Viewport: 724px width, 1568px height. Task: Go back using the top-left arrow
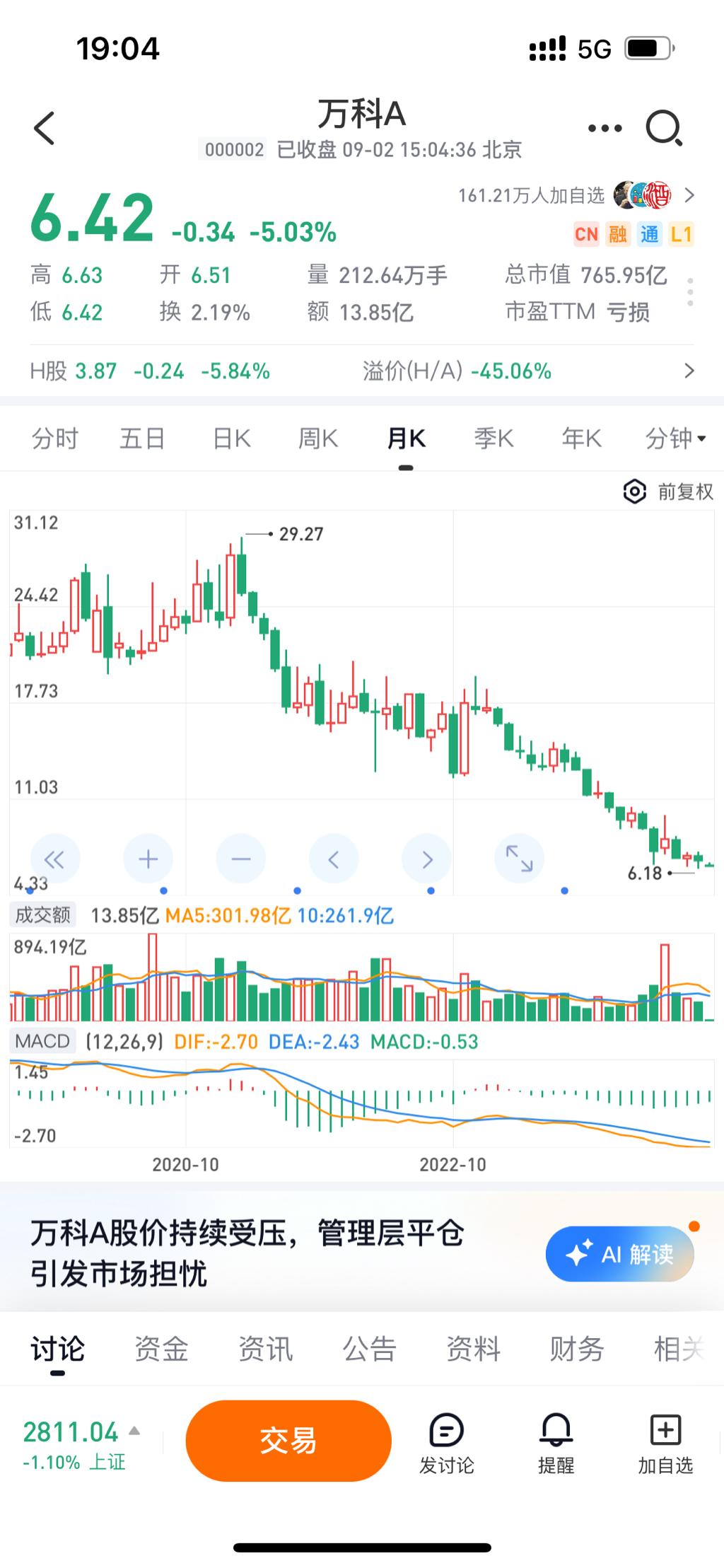[44, 128]
